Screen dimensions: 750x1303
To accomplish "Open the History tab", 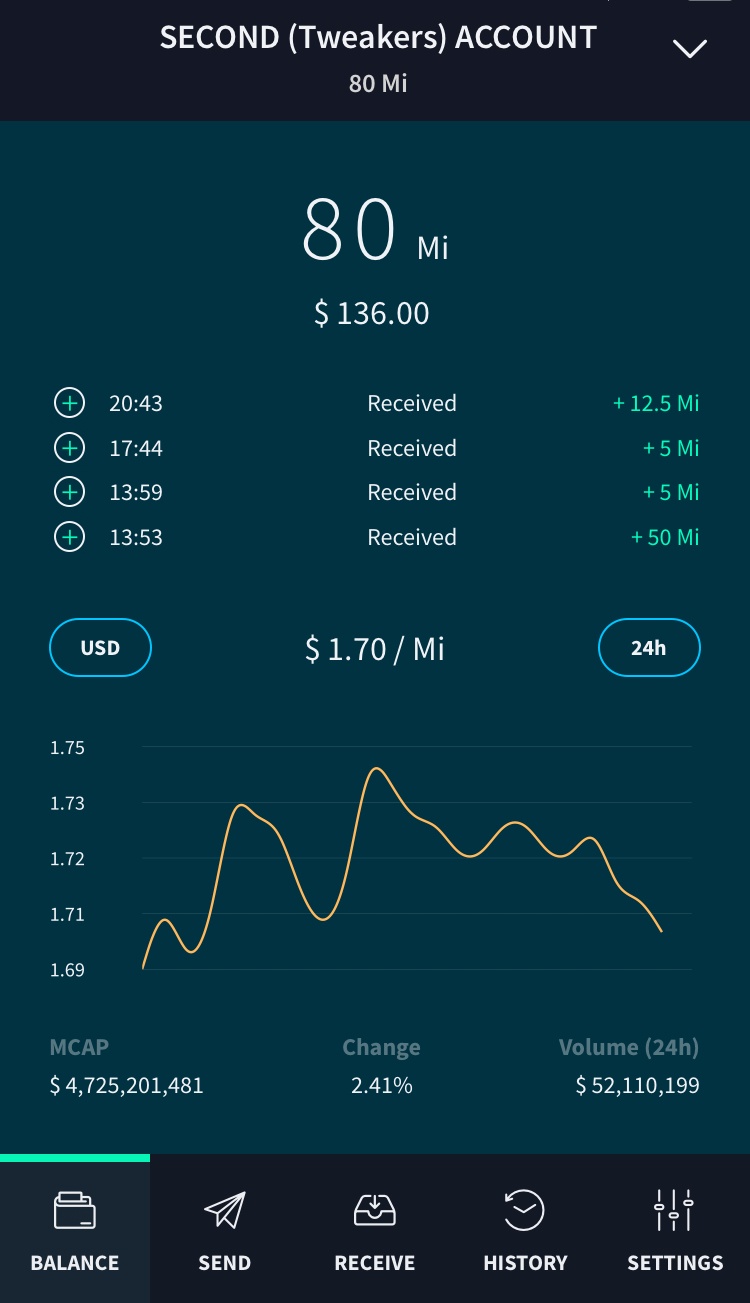I will tap(525, 1230).
